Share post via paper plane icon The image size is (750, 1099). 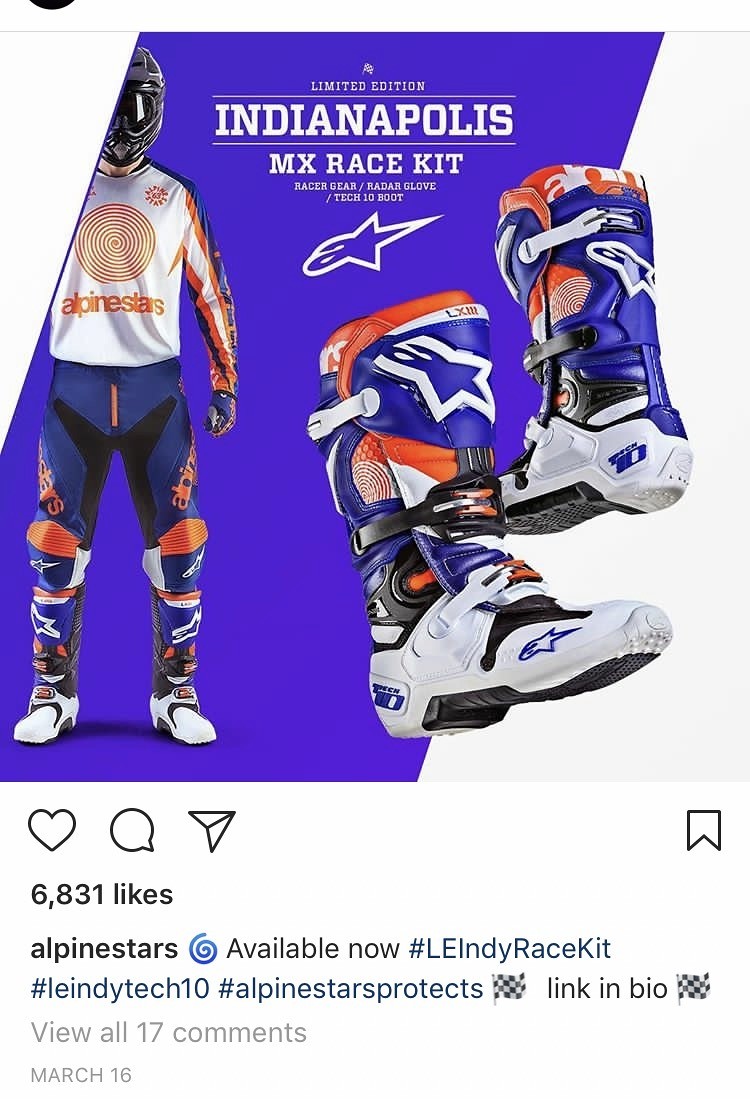pos(212,830)
